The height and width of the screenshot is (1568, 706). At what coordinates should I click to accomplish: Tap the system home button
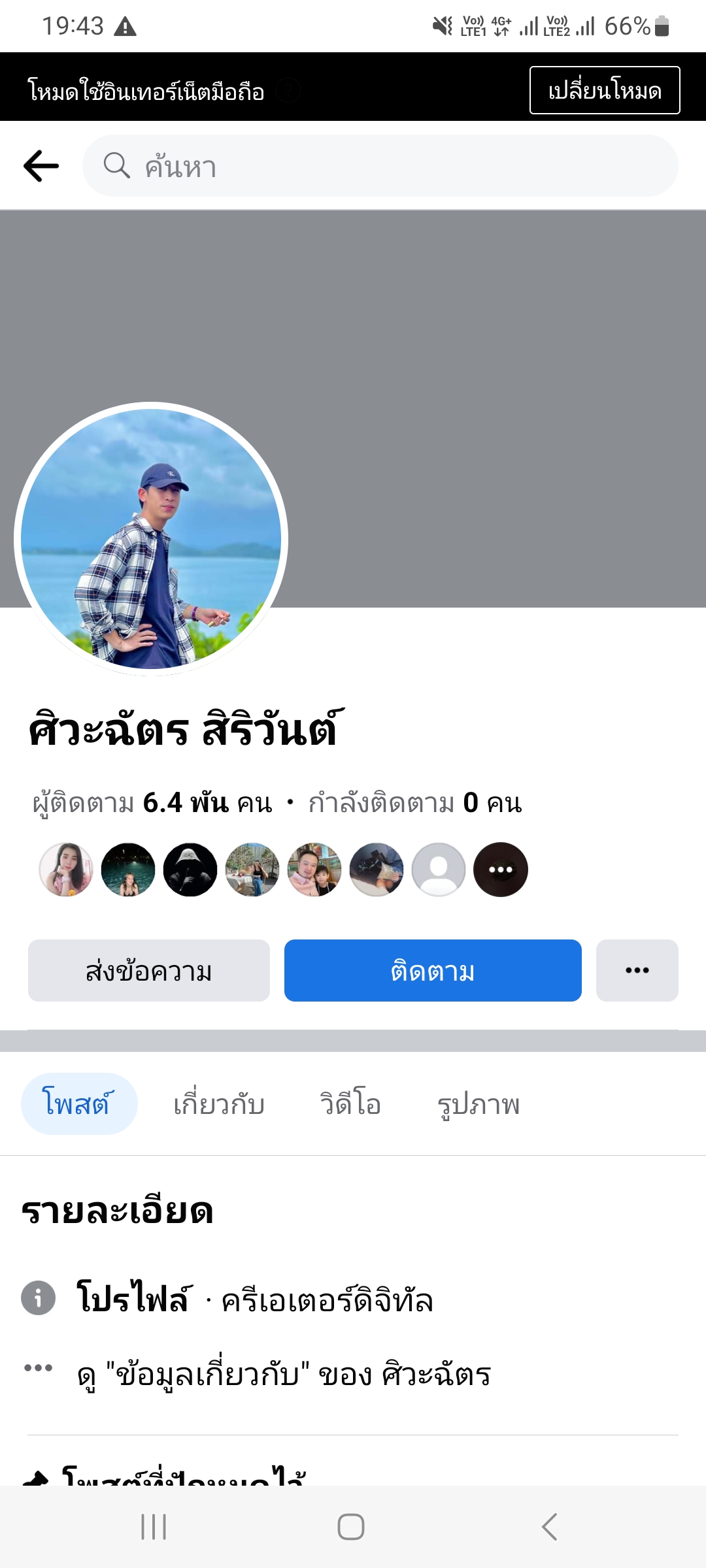pos(351,1527)
